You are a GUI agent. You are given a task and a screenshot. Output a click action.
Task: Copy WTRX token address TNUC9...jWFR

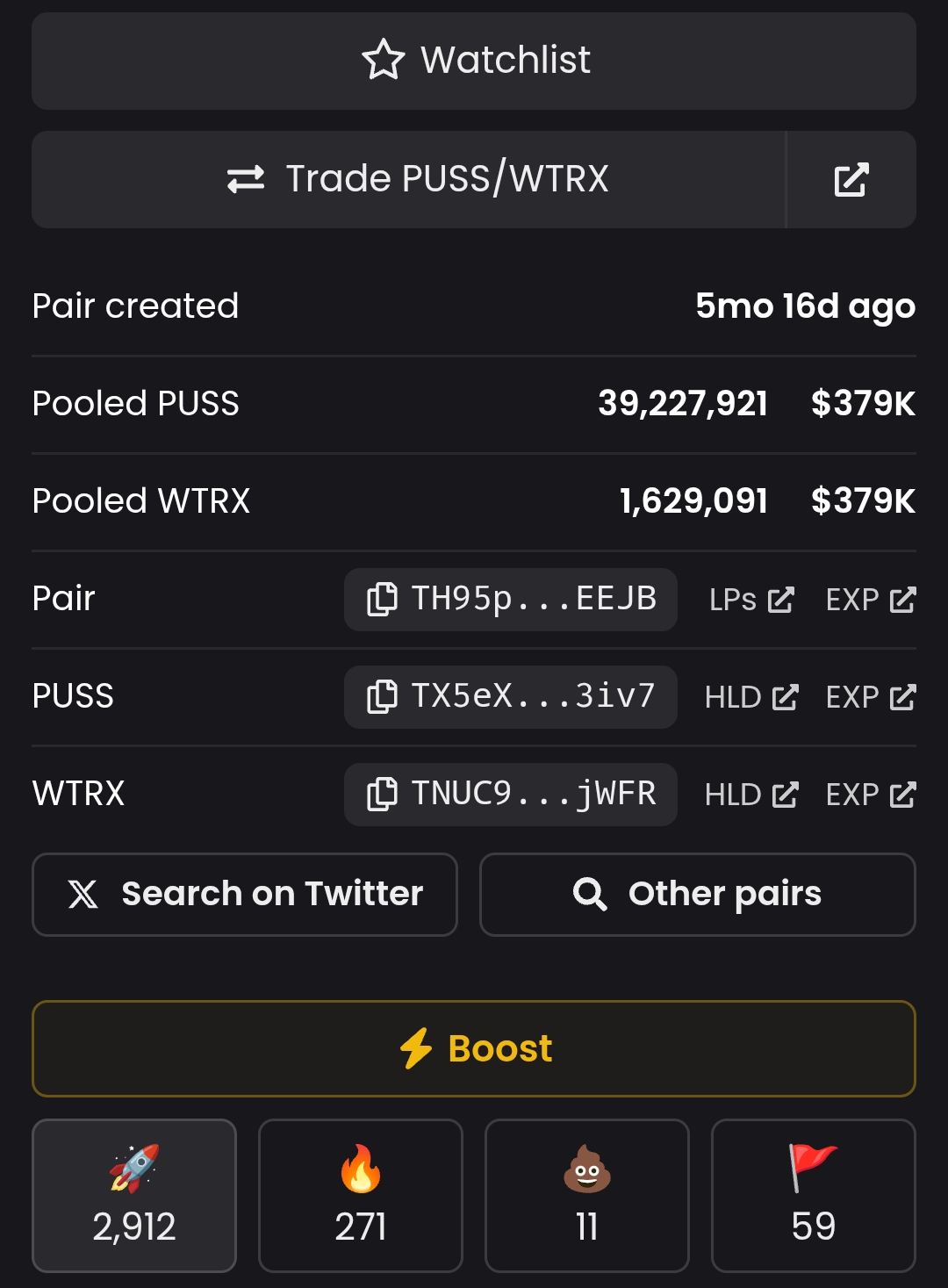click(x=510, y=795)
